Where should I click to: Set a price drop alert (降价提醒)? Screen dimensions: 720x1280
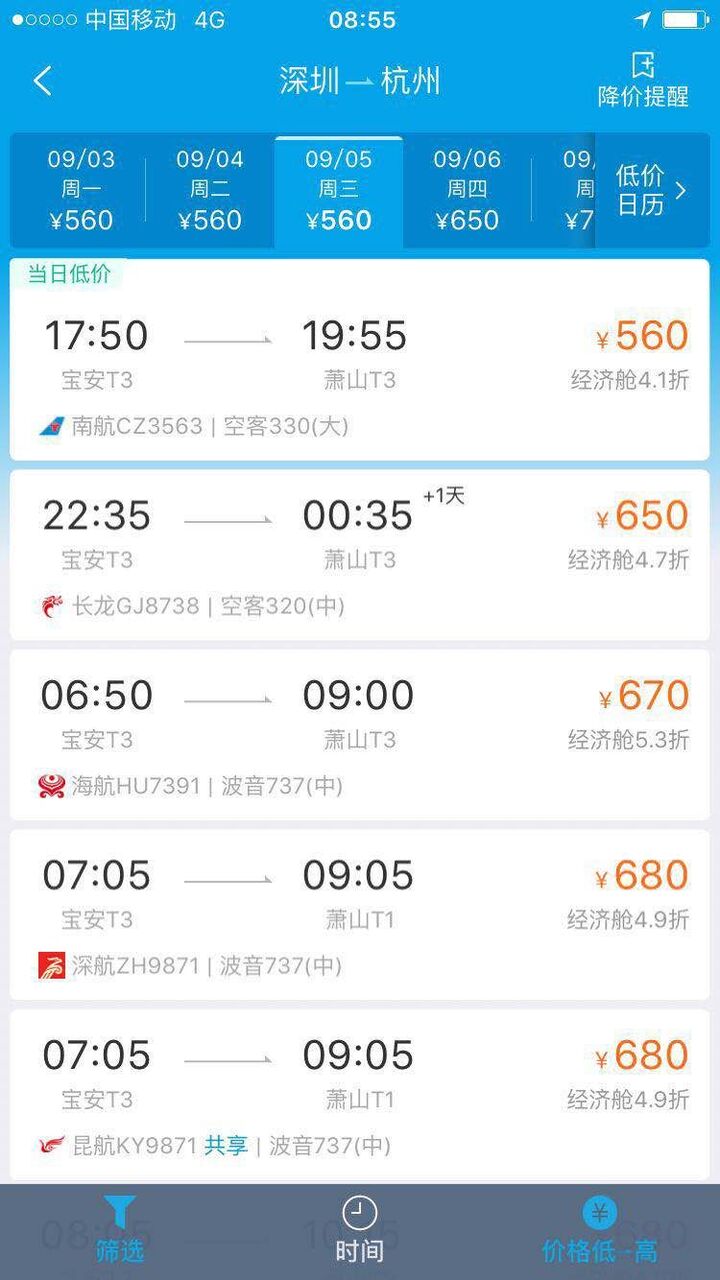[x=642, y=80]
